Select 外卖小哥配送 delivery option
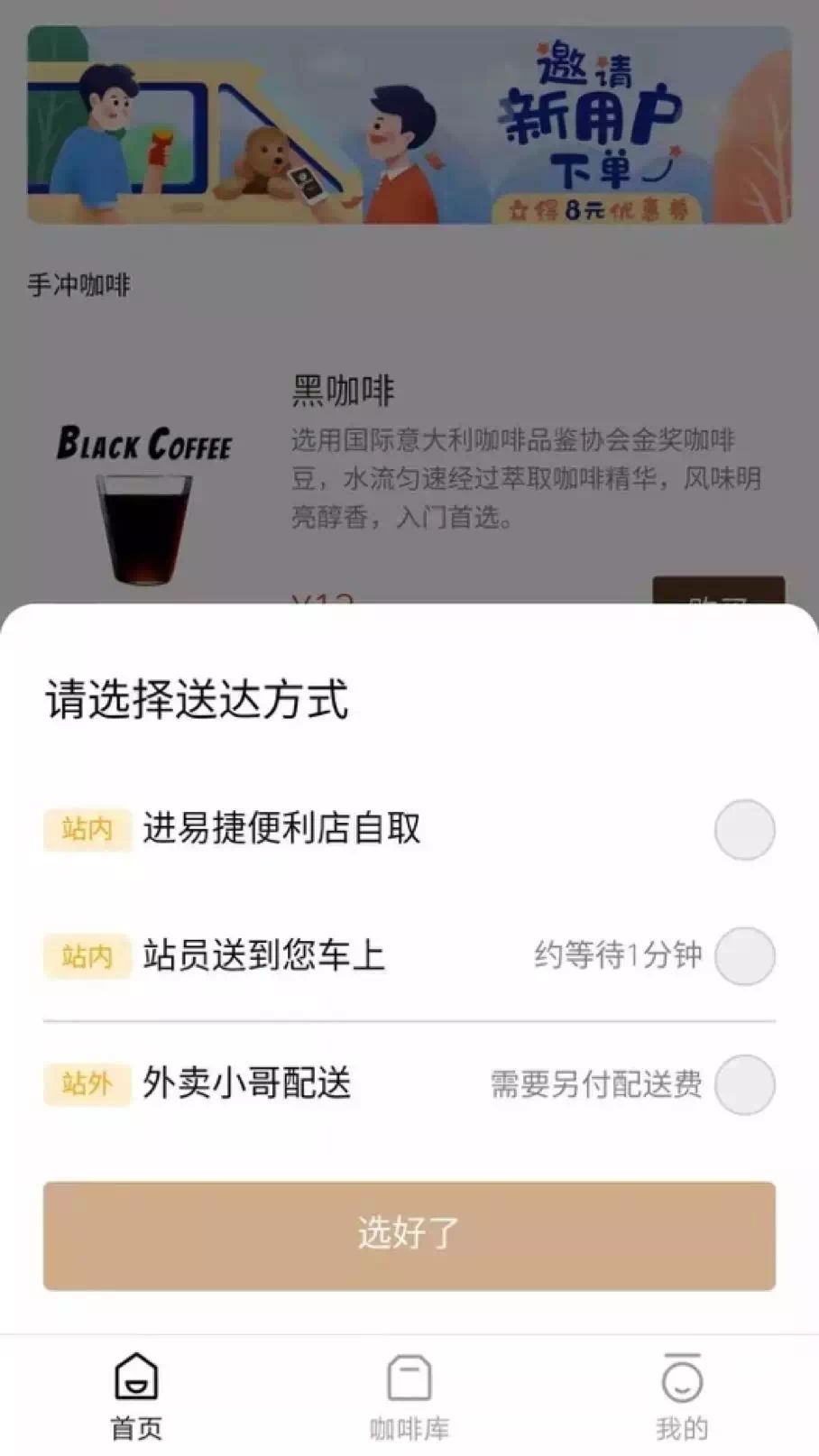The image size is (819, 1456). (744, 1084)
